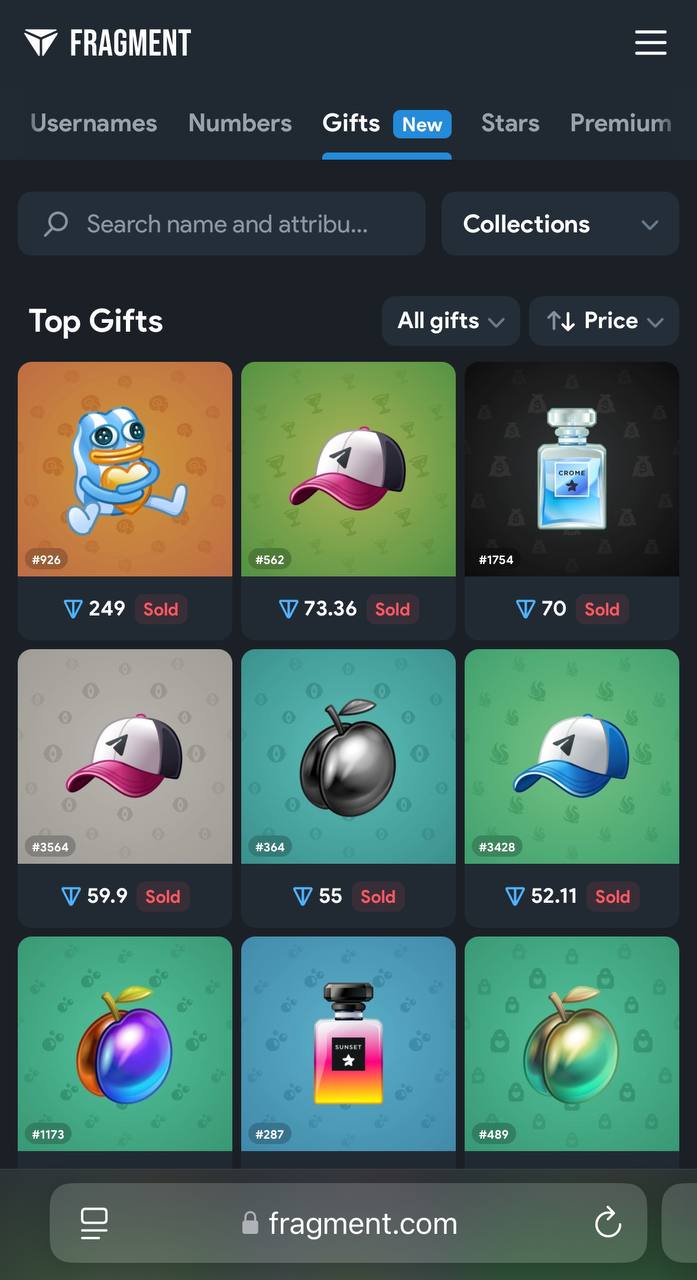Go to the Premium tab
The width and height of the screenshot is (697, 1280).
[x=620, y=123]
